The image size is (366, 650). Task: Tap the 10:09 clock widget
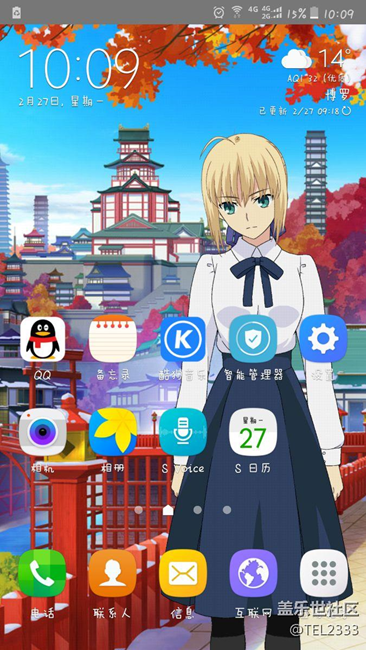point(79,69)
